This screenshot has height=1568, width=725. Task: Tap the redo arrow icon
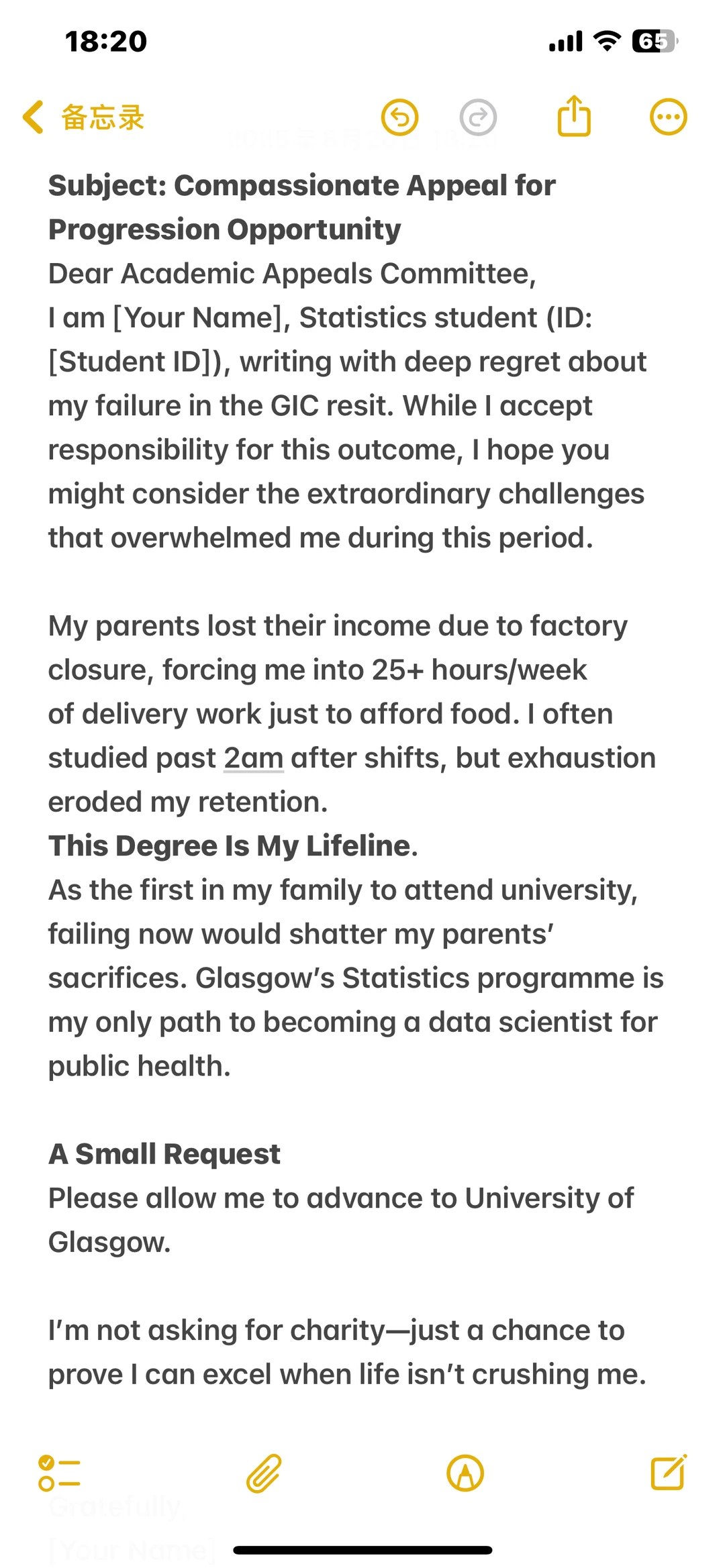click(478, 117)
